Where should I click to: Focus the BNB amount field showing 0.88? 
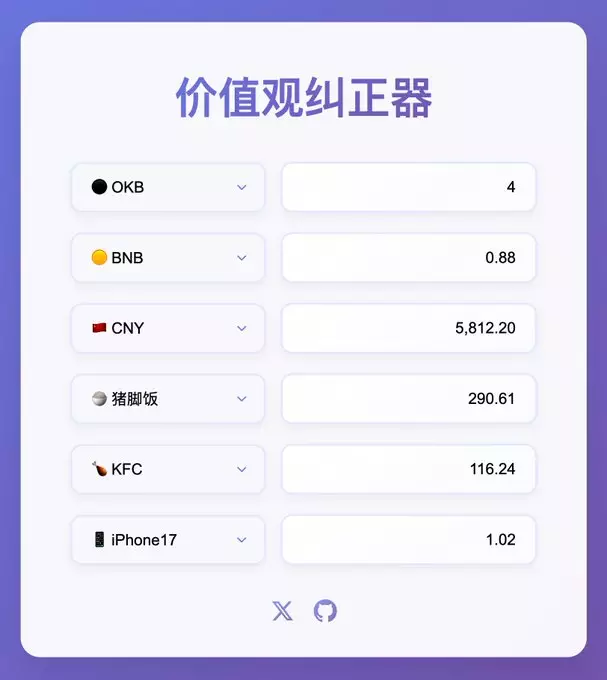408,258
